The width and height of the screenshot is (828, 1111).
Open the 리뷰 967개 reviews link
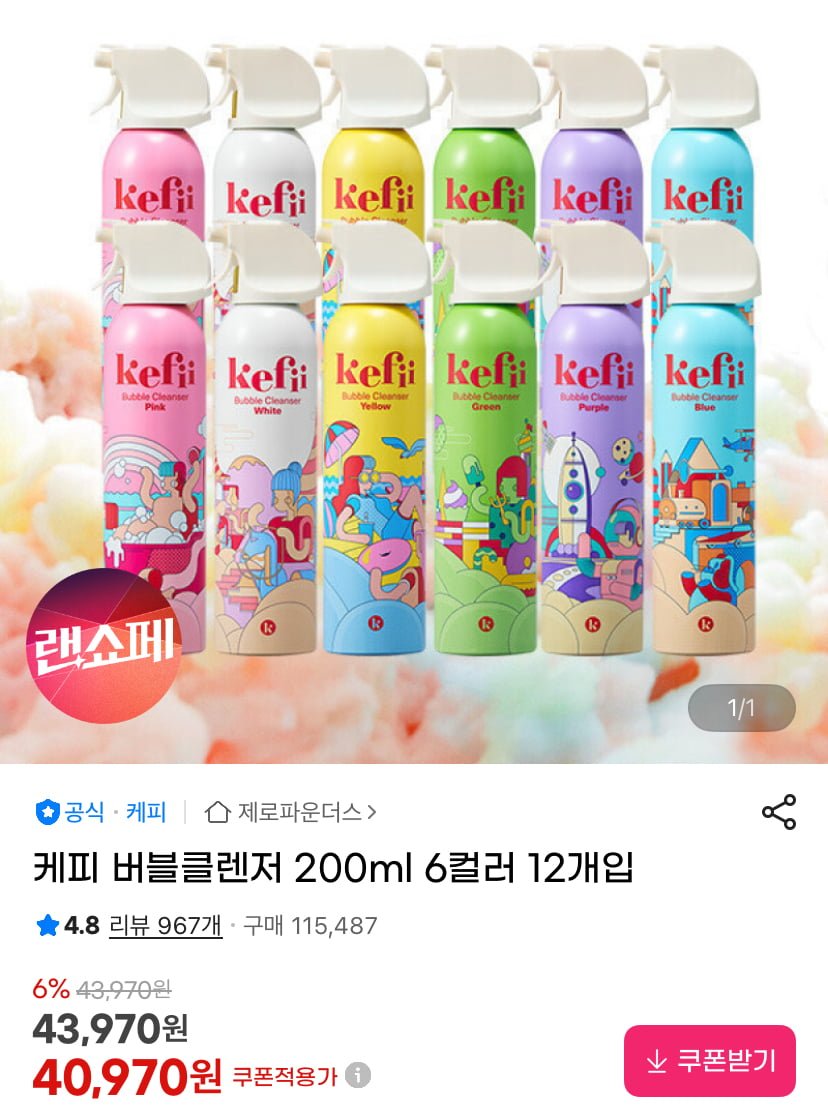point(165,926)
